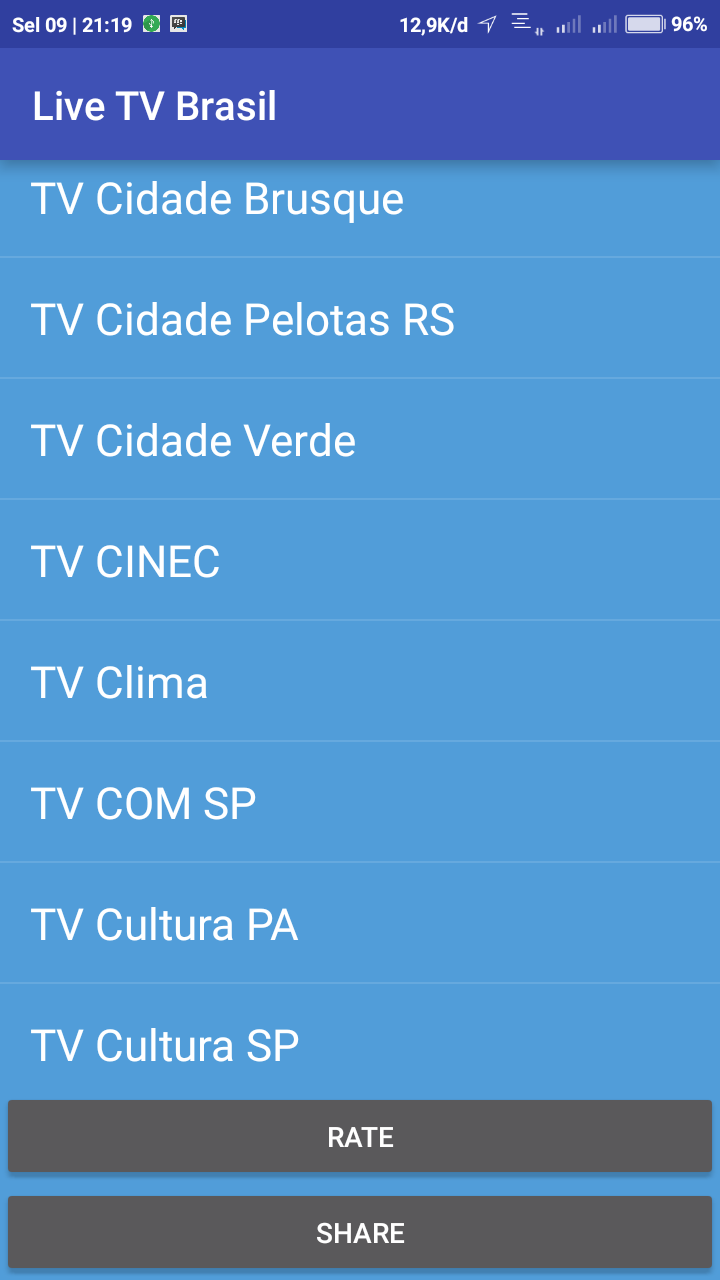Tap the RATE button
720x1280 pixels.
(360, 1137)
